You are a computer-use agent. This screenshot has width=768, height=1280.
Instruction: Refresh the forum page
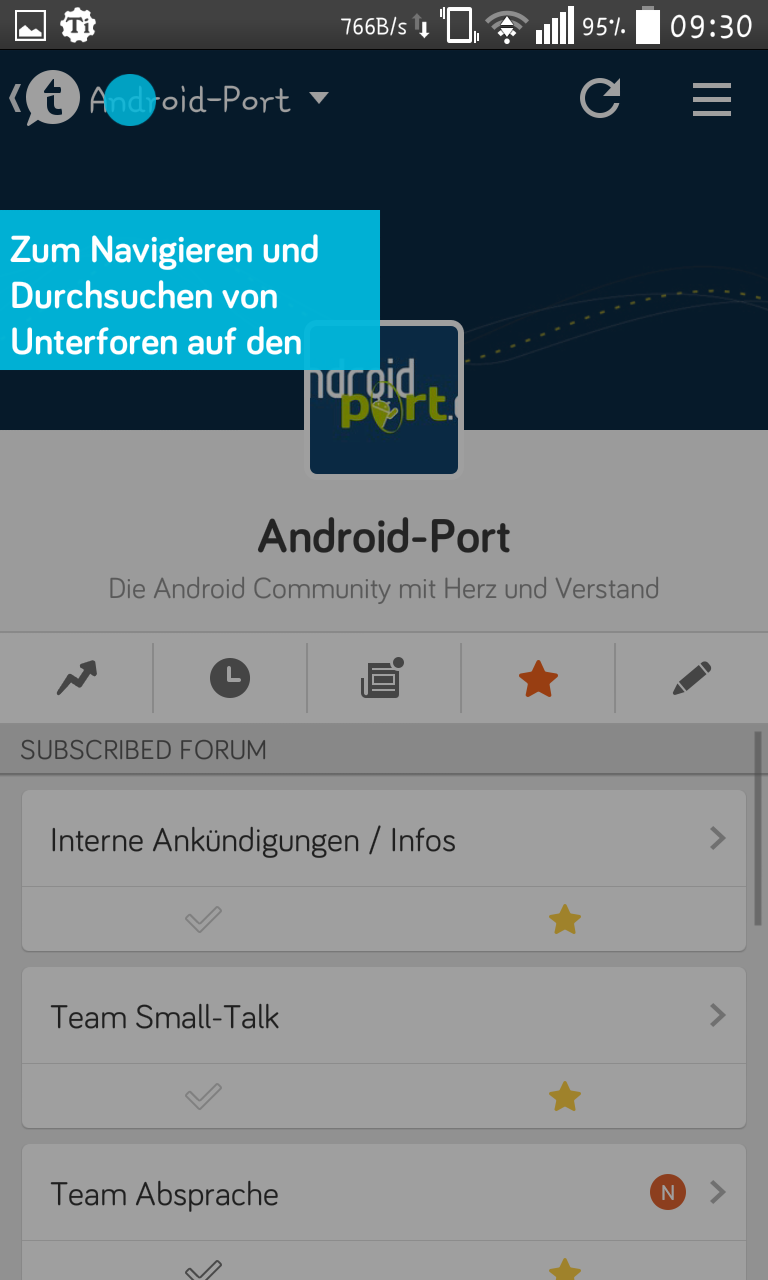[x=600, y=99]
